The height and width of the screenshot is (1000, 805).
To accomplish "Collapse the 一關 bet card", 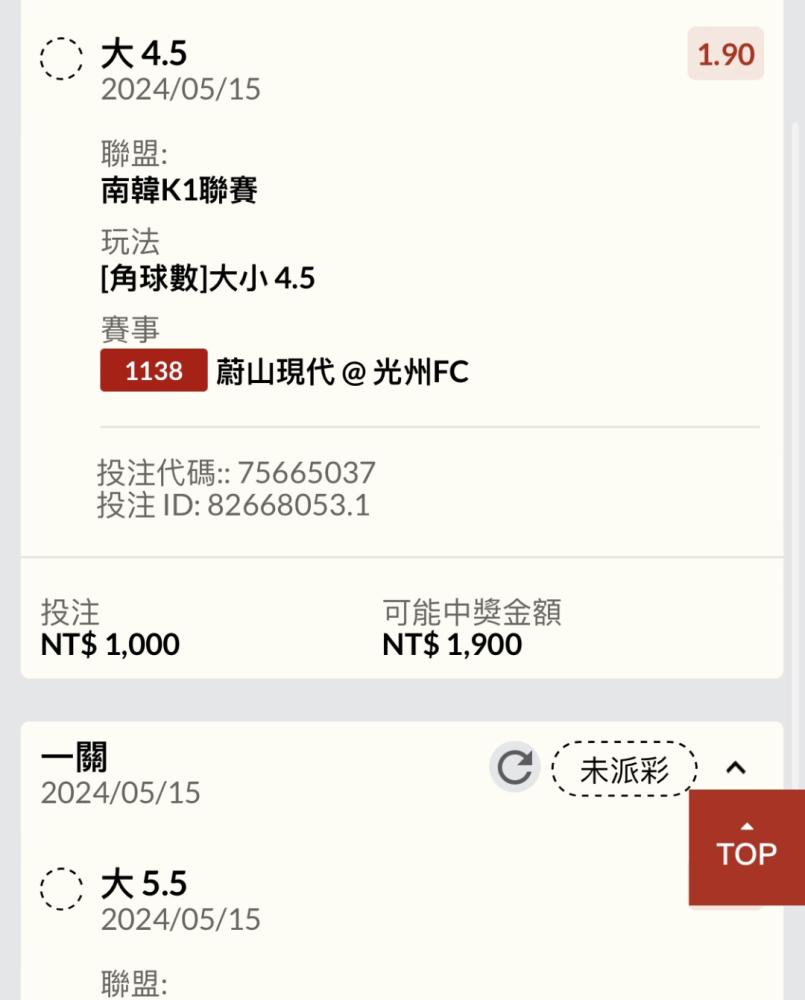I will [736, 768].
